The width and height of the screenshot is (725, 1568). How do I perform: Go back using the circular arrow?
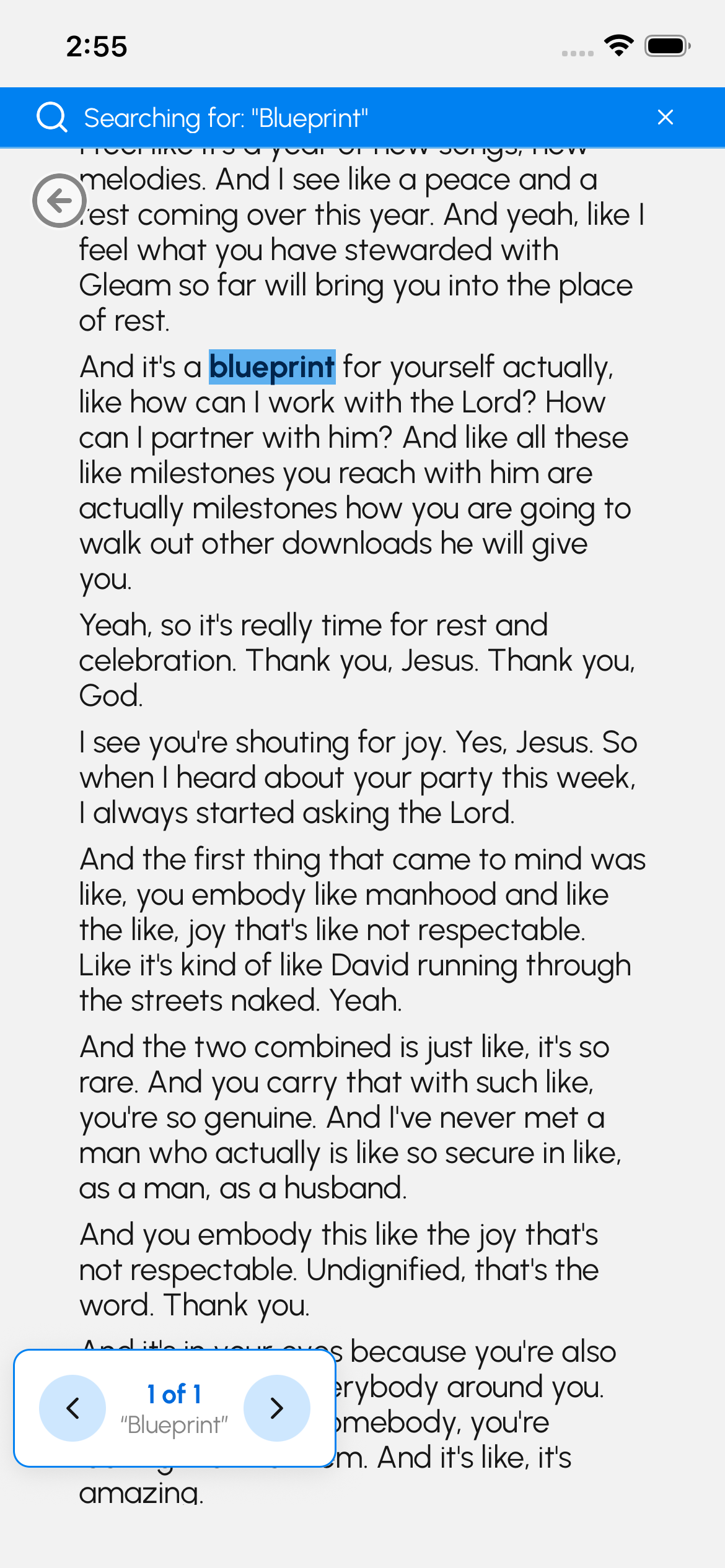[x=59, y=201]
